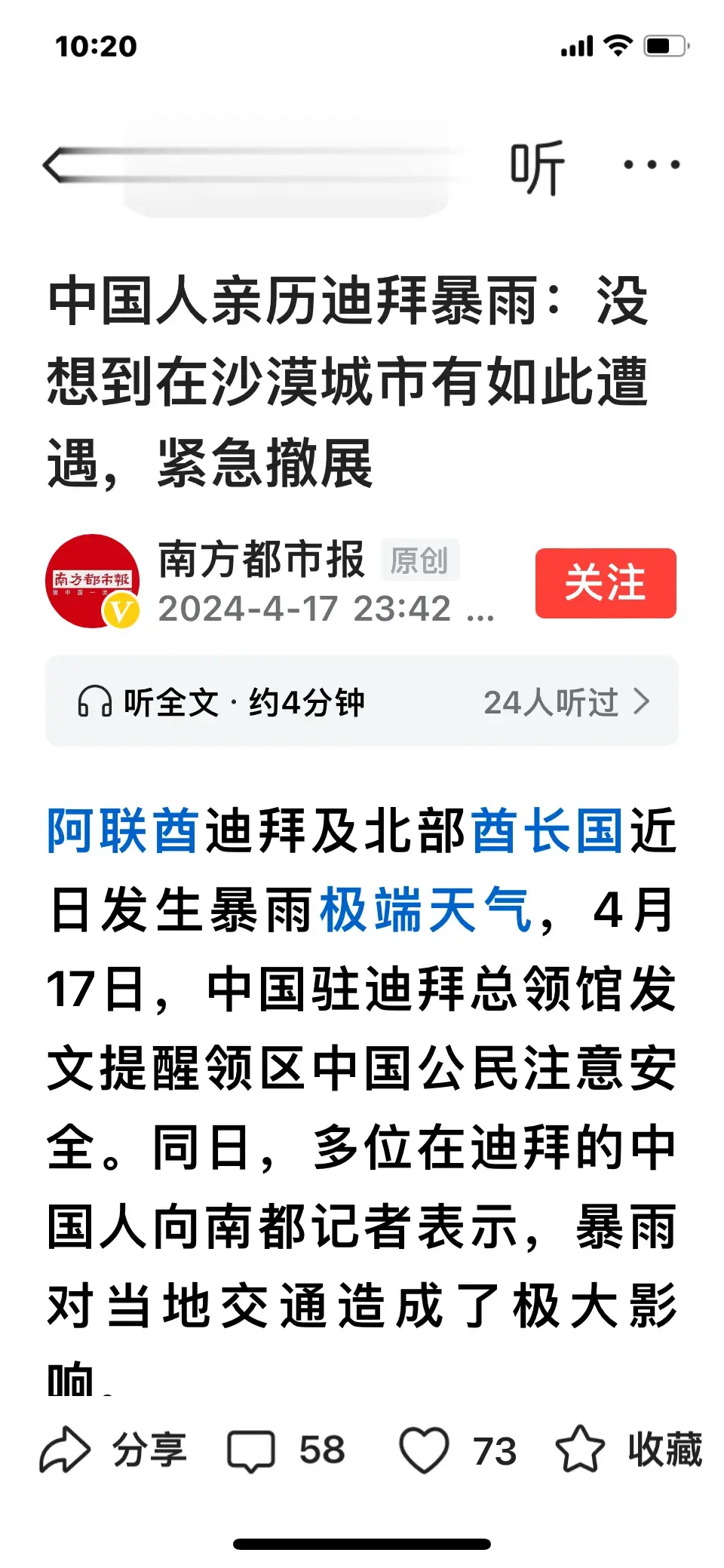Open the 58 comments

287,1450
